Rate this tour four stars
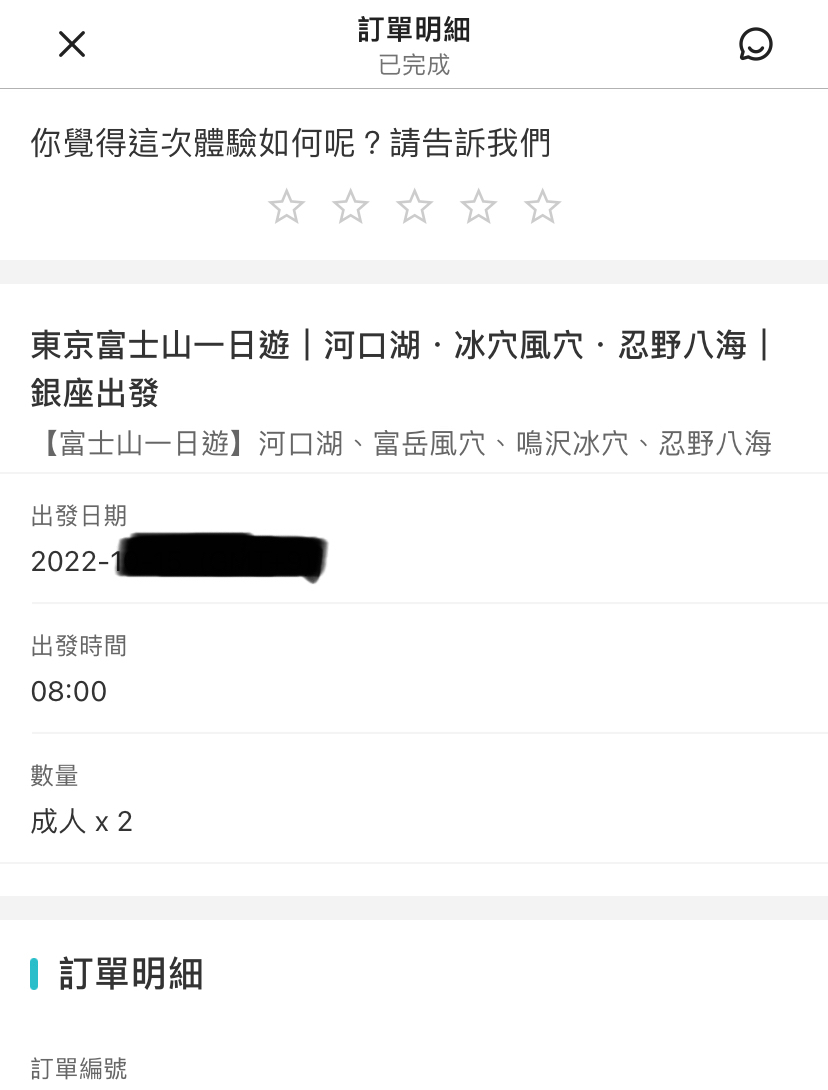Viewport: 828px width, 1090px height. [x=479, y=207]
